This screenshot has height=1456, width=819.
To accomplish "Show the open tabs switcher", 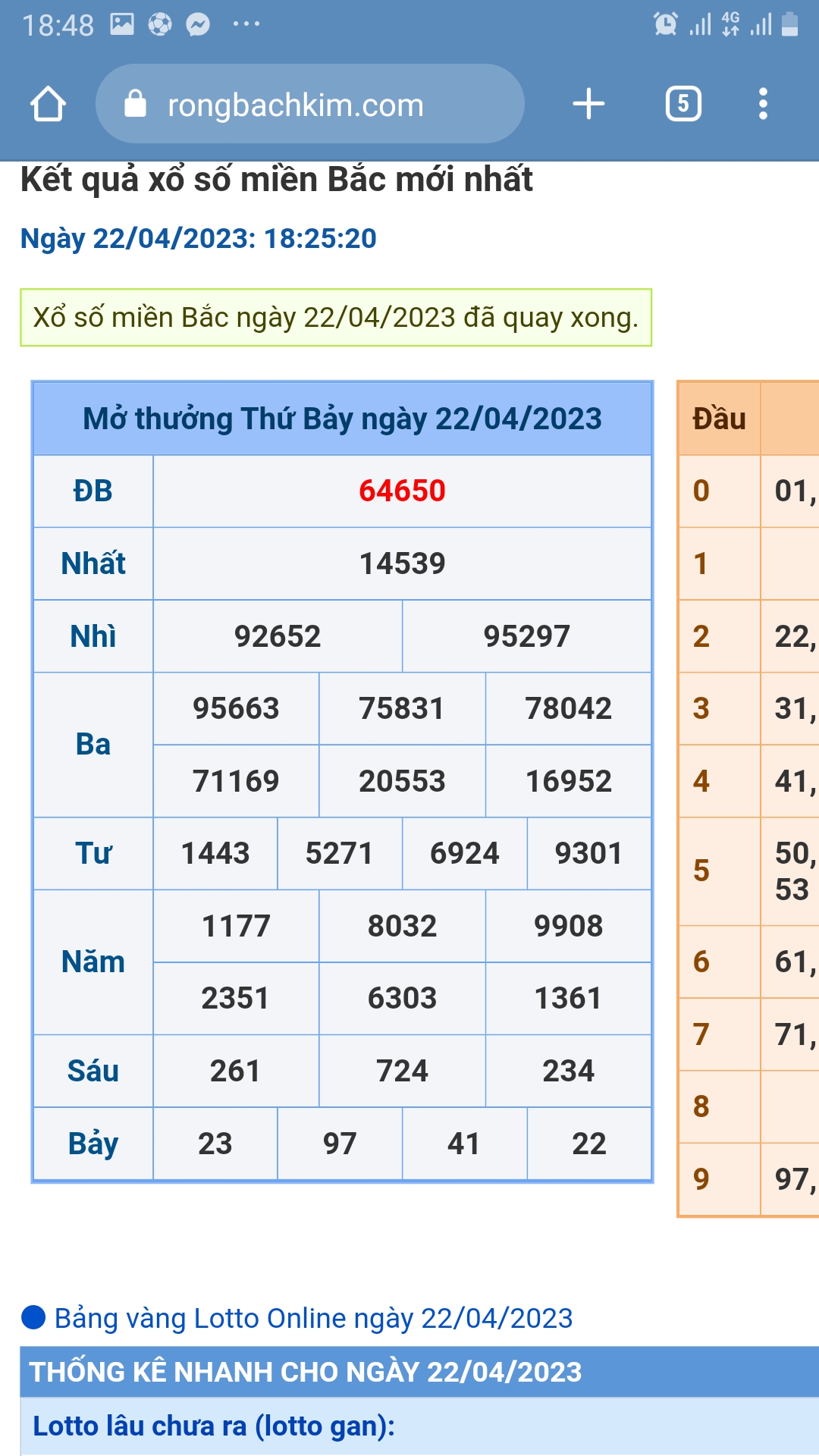I will [683, 104].
